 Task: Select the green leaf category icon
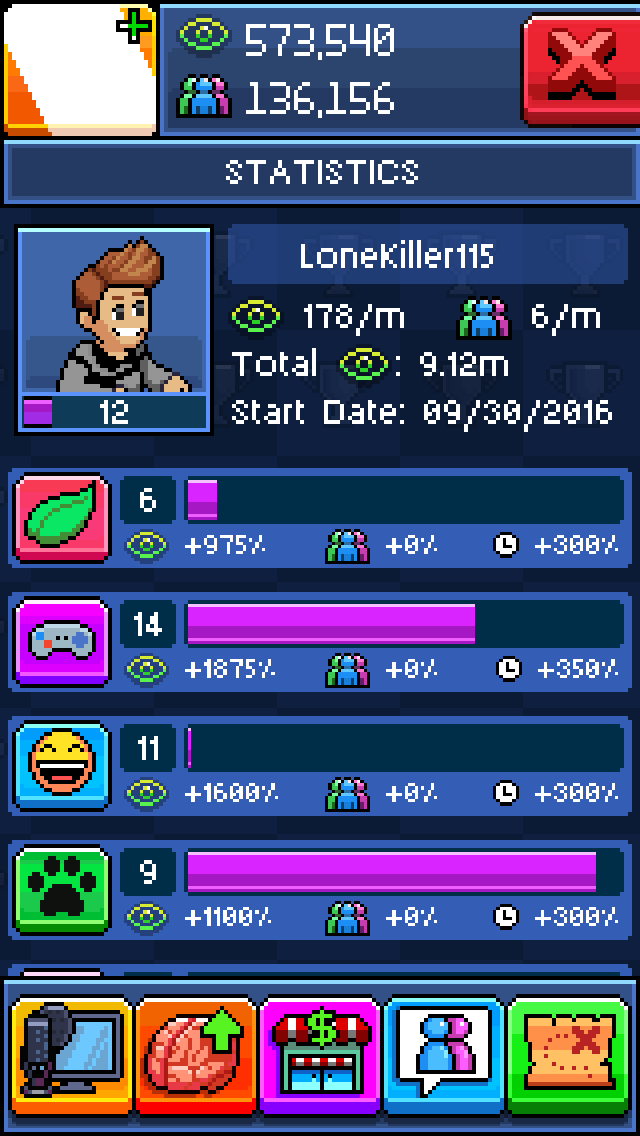point(62,518)
